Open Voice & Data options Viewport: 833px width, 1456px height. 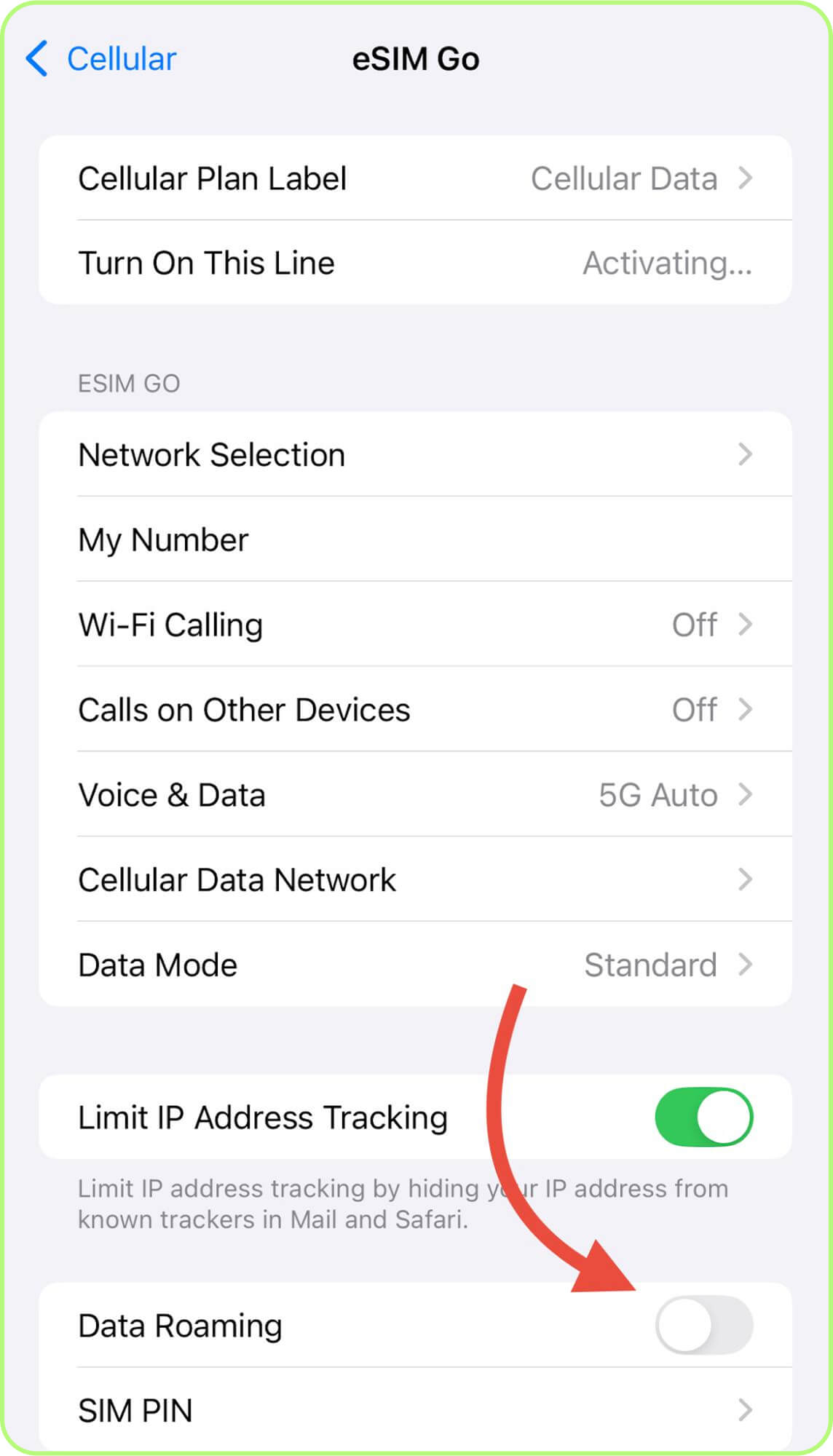[415, 795]
